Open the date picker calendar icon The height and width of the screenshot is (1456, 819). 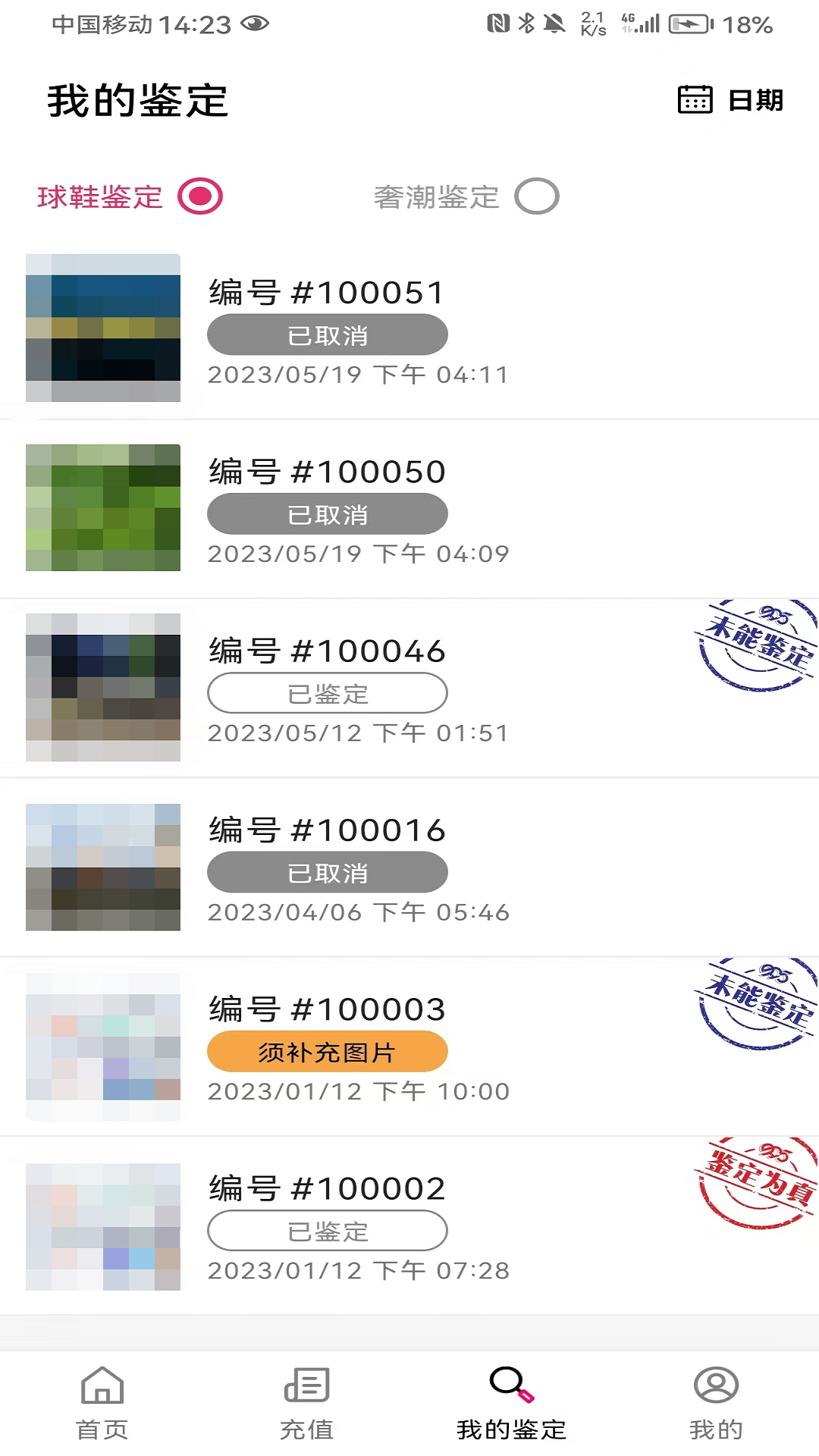pos(695,99)
